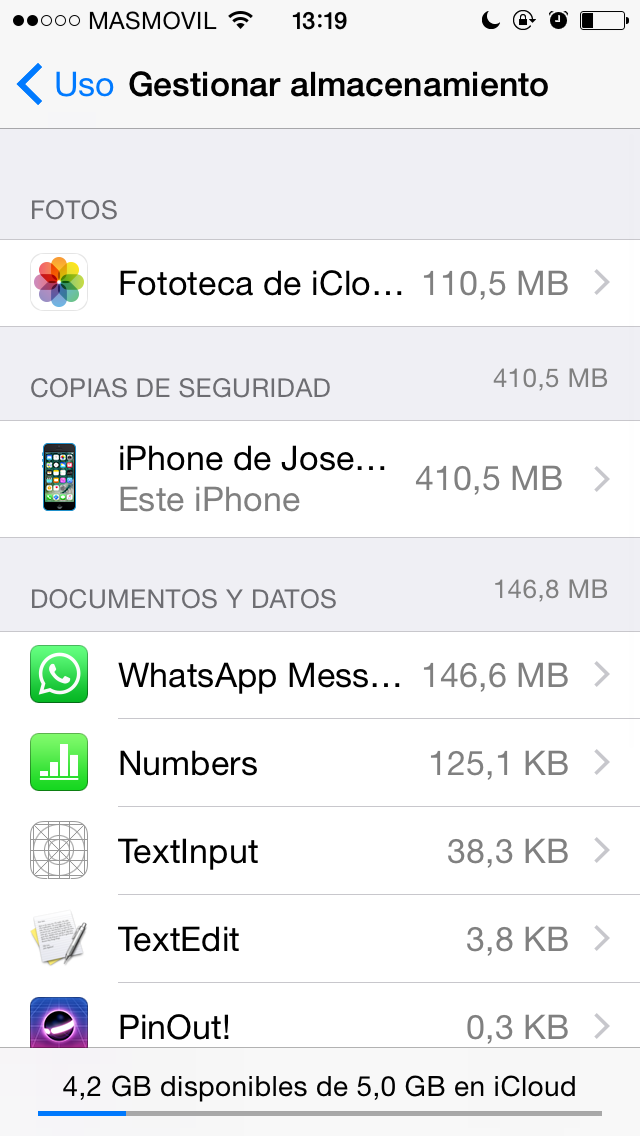Open Fototeca de iCloud storage details
Screen dimensions: 640x1136
coord(320,284)
